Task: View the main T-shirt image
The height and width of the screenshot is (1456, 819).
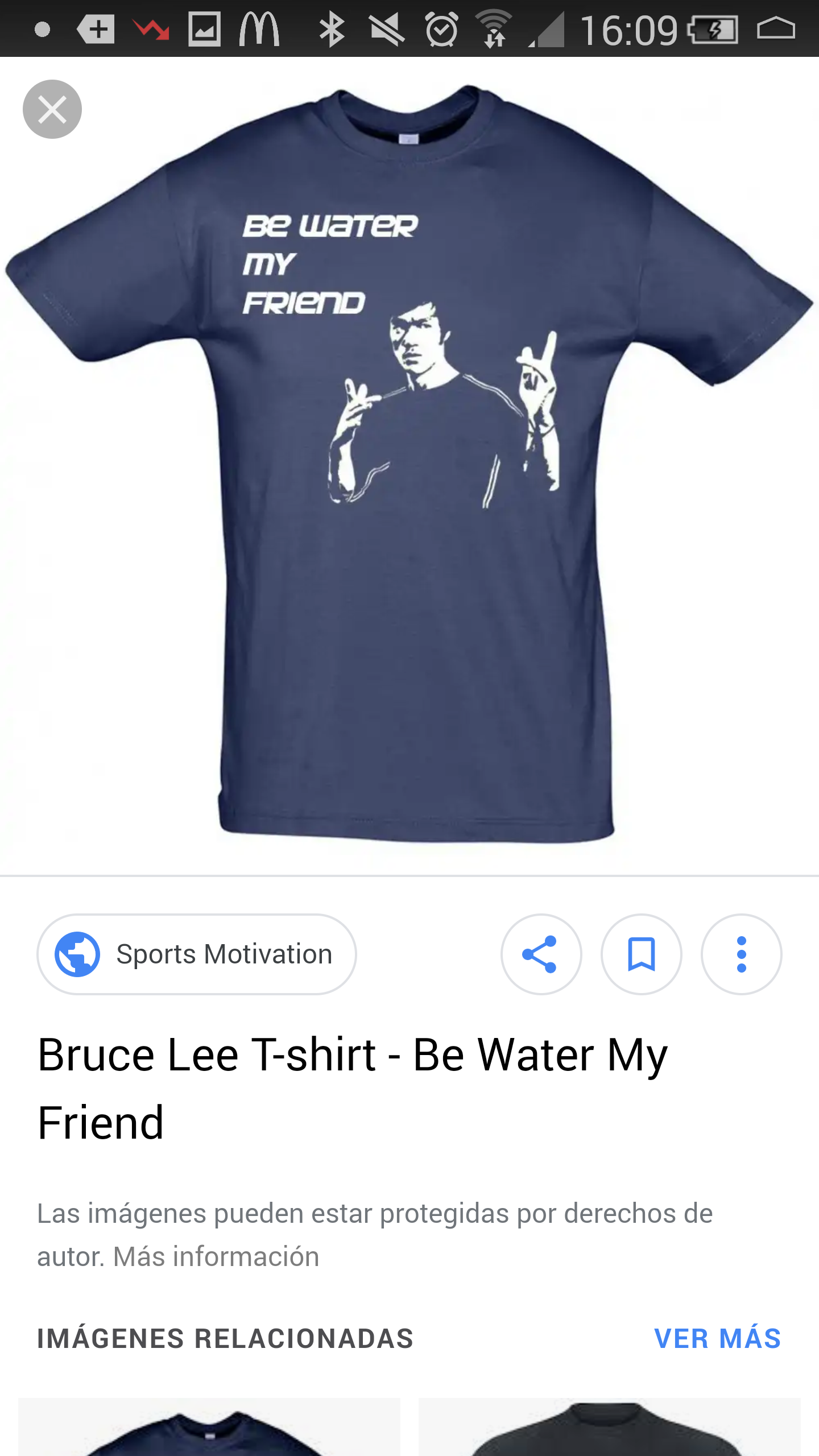Action: [409, 466]
